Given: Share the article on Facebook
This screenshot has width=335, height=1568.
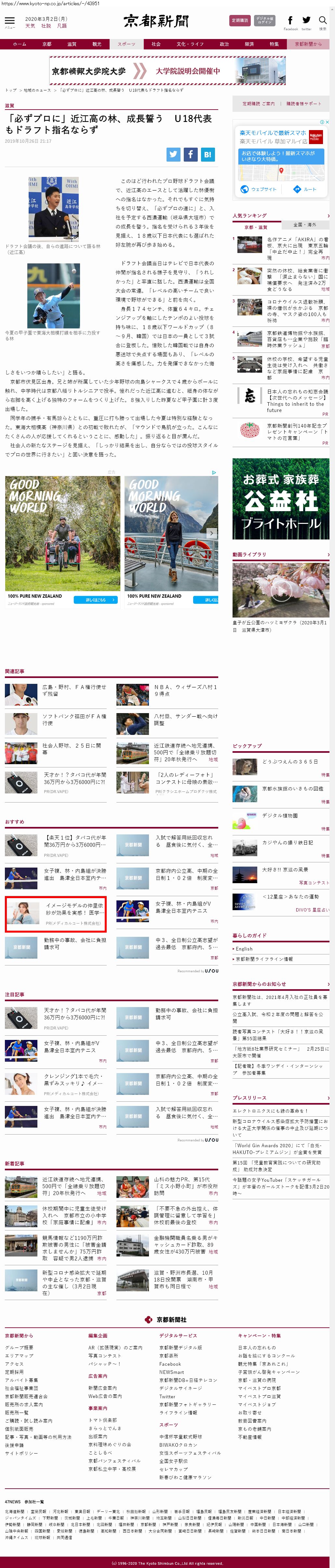Looking at the screenshot, I should pos(191,154).
